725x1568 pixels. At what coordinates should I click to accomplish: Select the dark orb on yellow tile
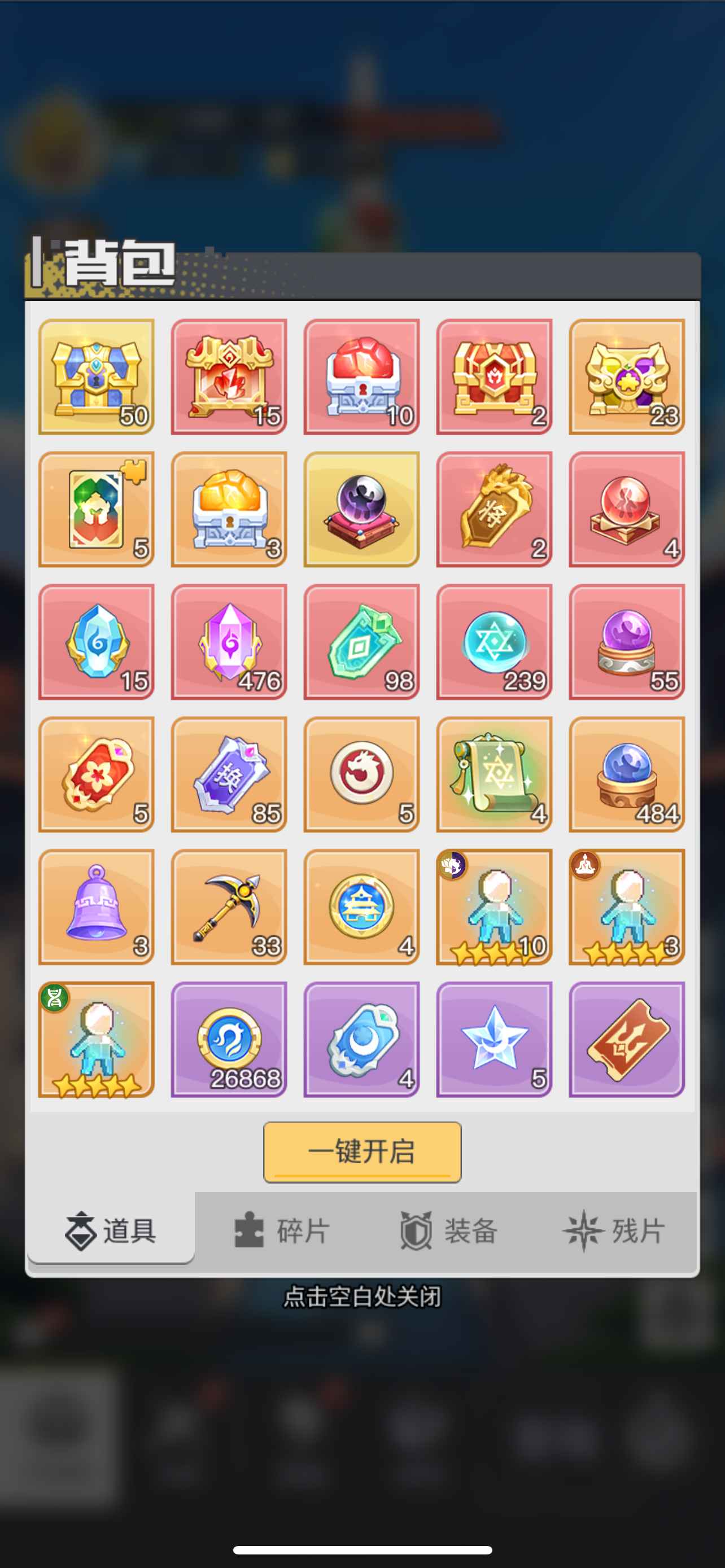click(x=361, y=510)
